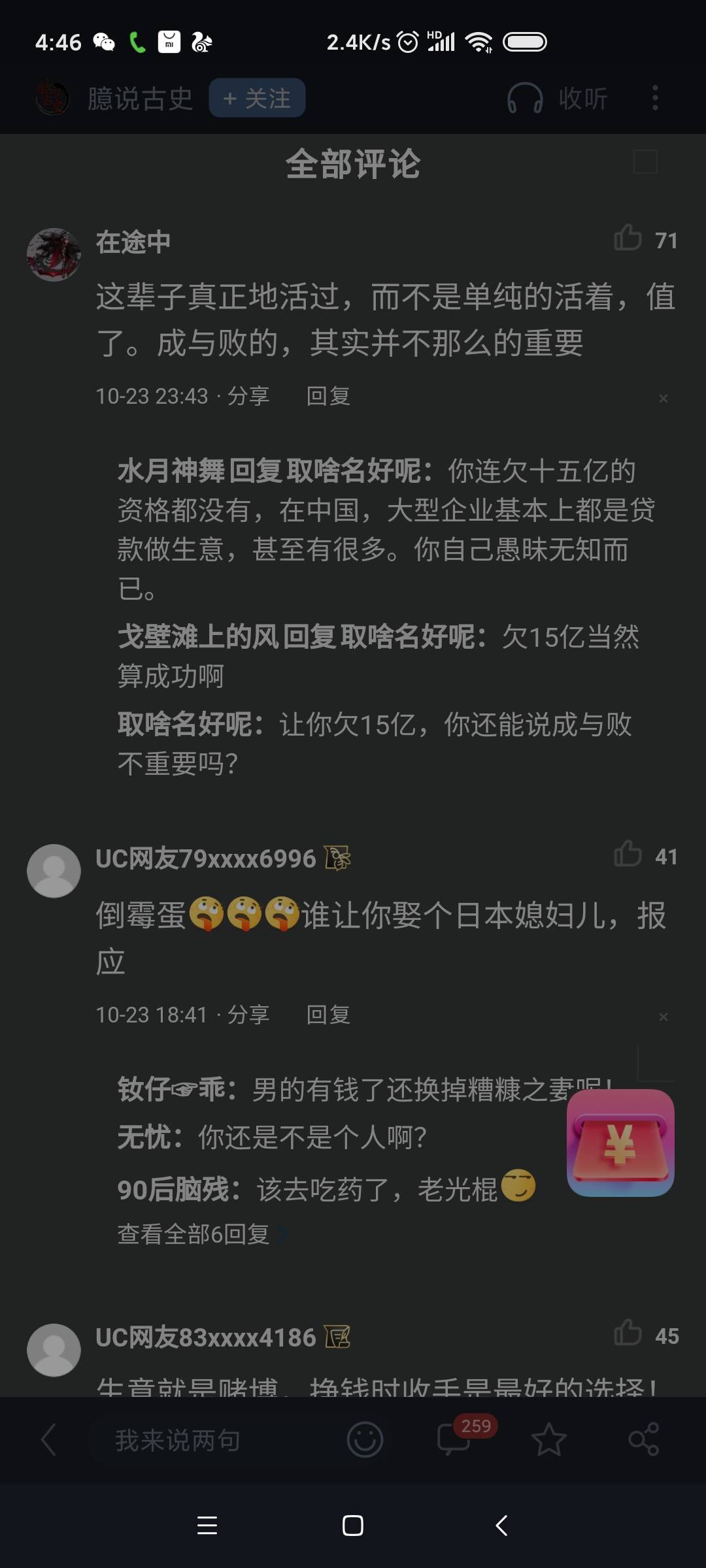Like the comment by UC网友83xxxx4186
Image resolution: width=706 pixels, height=1568 pixels.
click(628, 1334)
